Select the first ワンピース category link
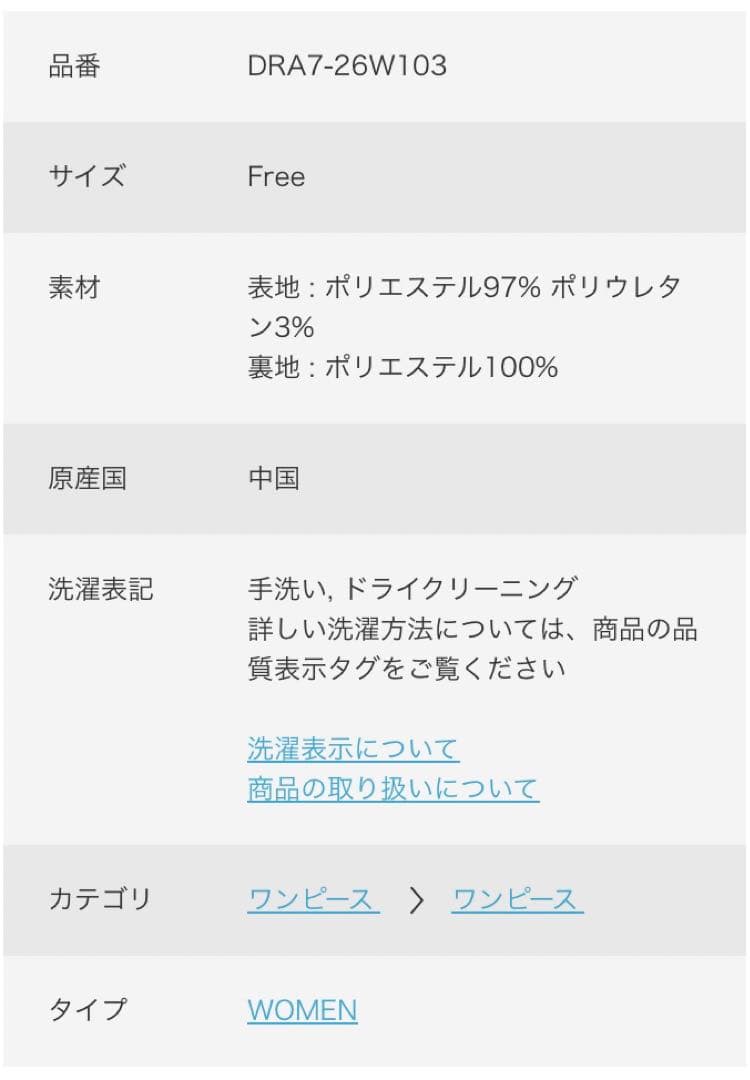Image resolution: width=750 pixels, height=1080 pixels. coord(310,899)
